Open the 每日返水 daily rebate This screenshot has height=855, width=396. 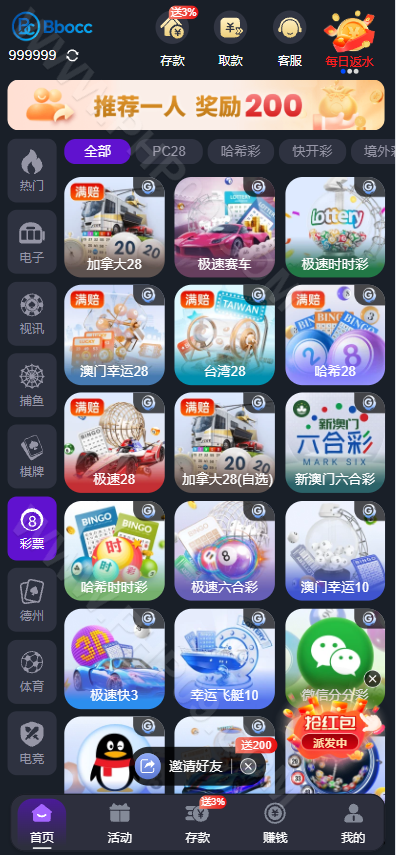350,39
